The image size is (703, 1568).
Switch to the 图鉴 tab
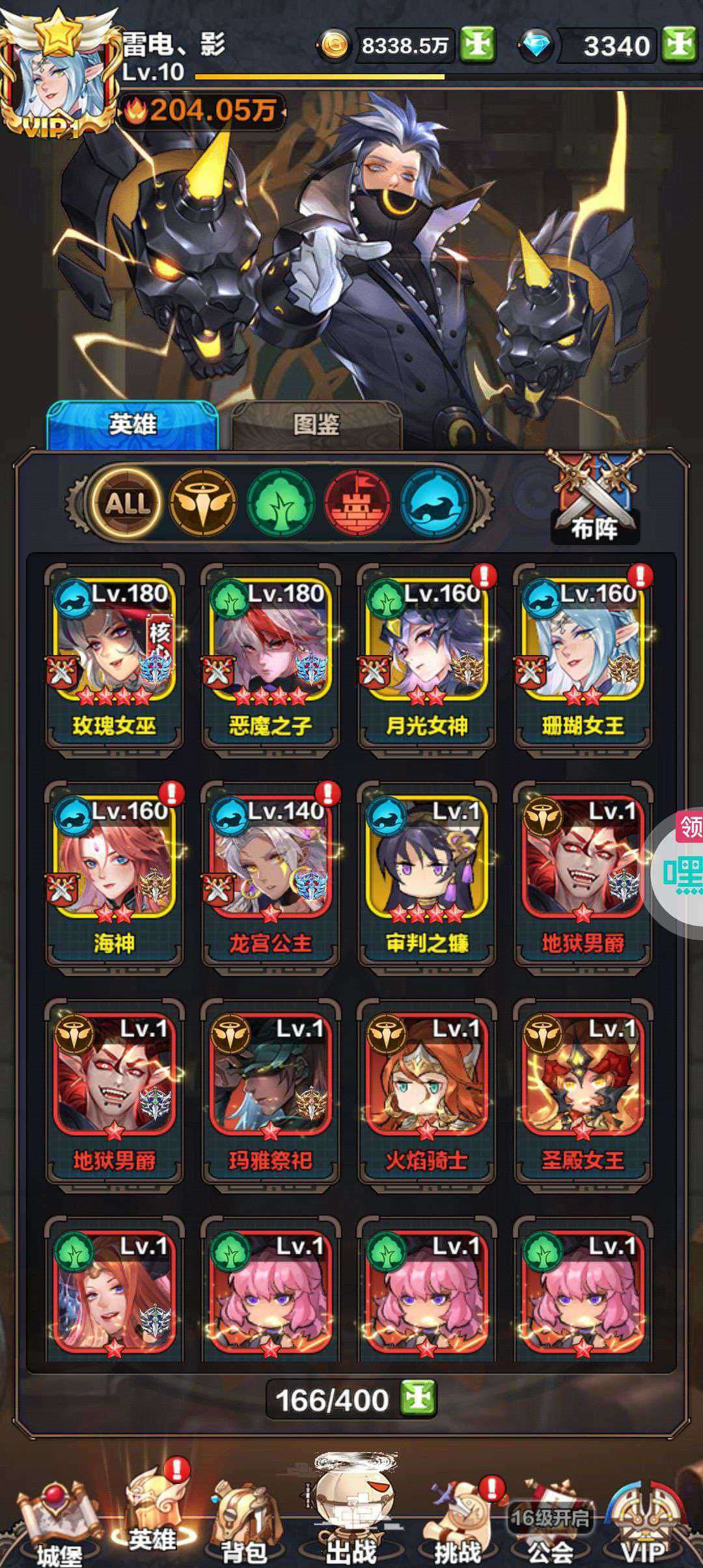[x=316, y=425]
